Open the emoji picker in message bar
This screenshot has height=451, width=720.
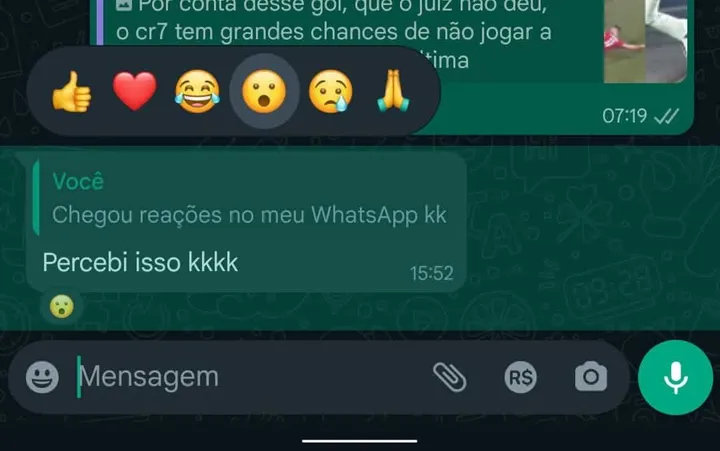click(x=42, y=377)
